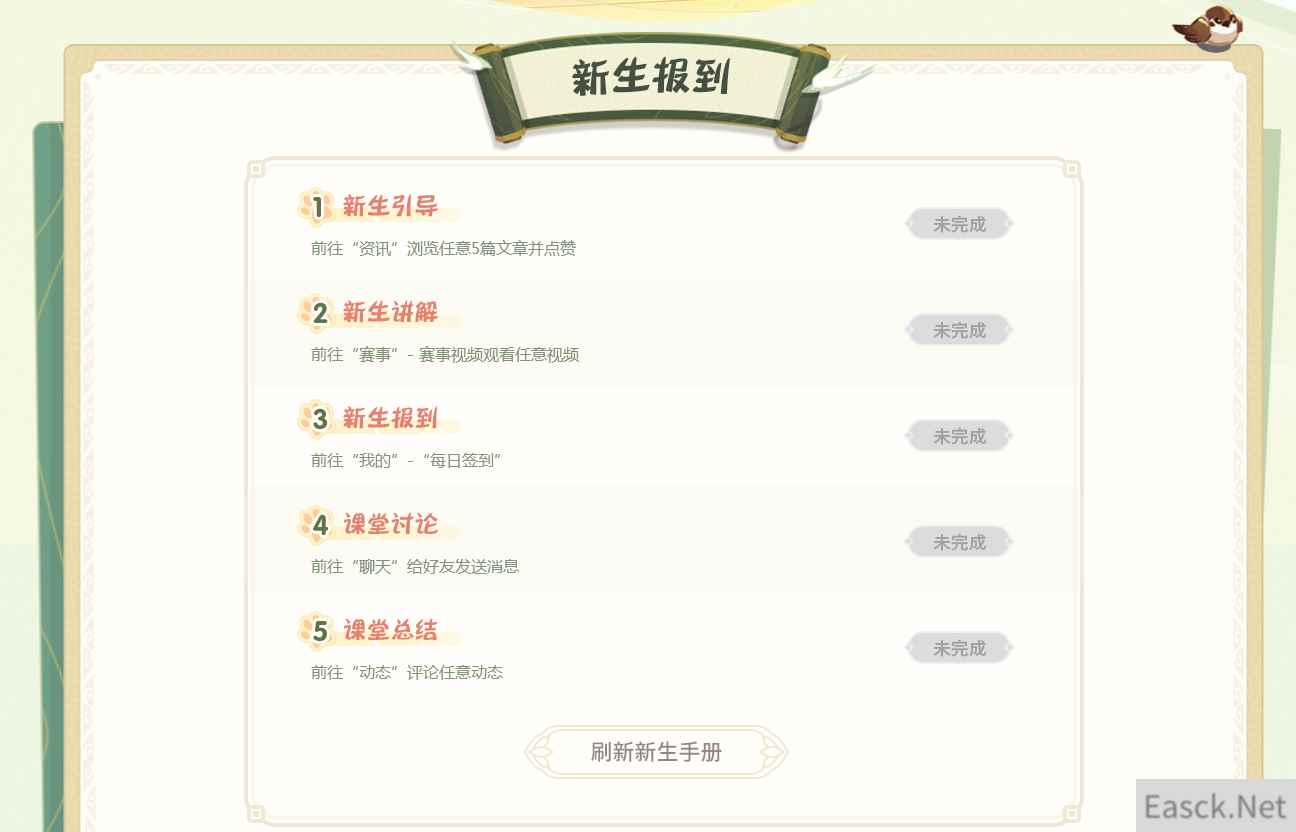Tap 未完成 button for 新生报到 task
Screen dimensions: 1296x832
point(959,437)
